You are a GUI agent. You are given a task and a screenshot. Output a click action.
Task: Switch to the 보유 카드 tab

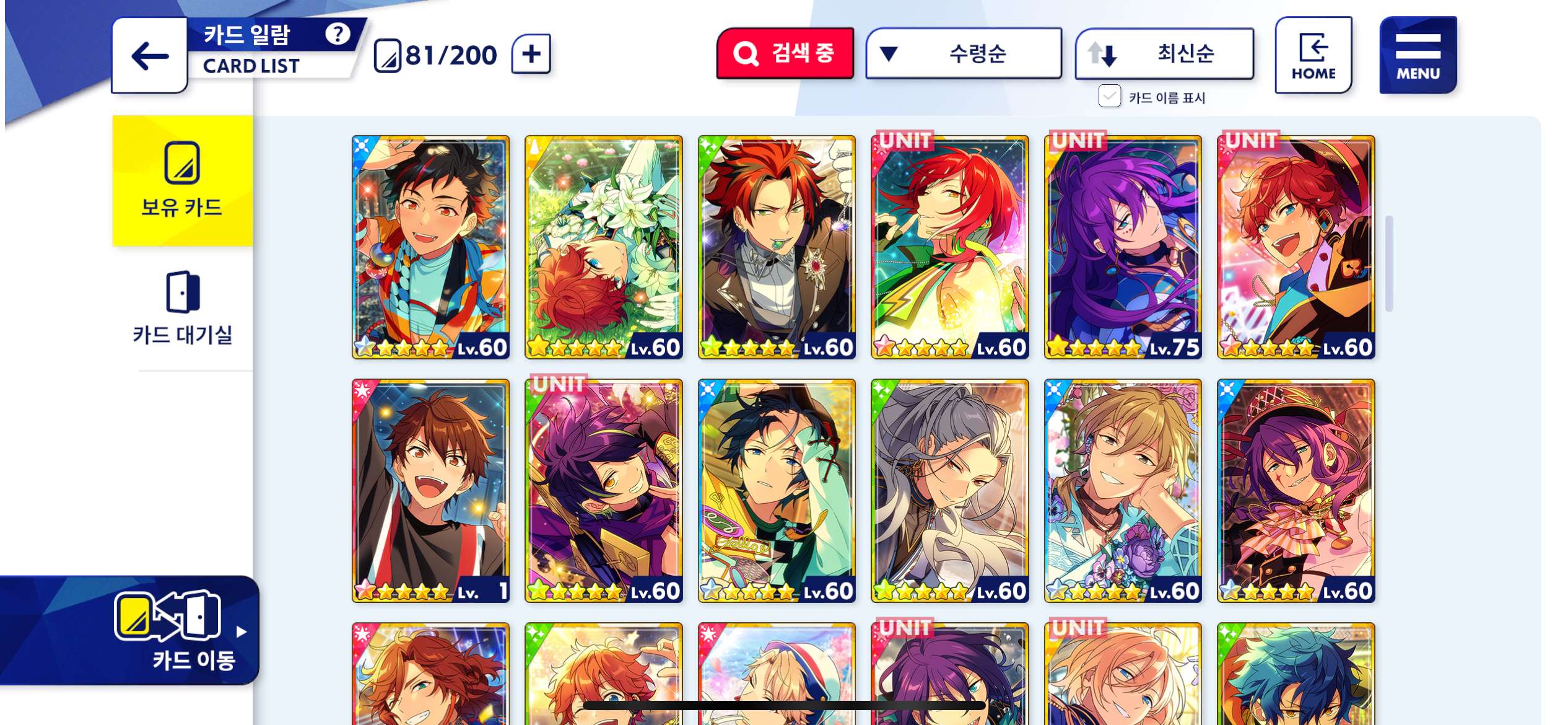coord(182,180)
